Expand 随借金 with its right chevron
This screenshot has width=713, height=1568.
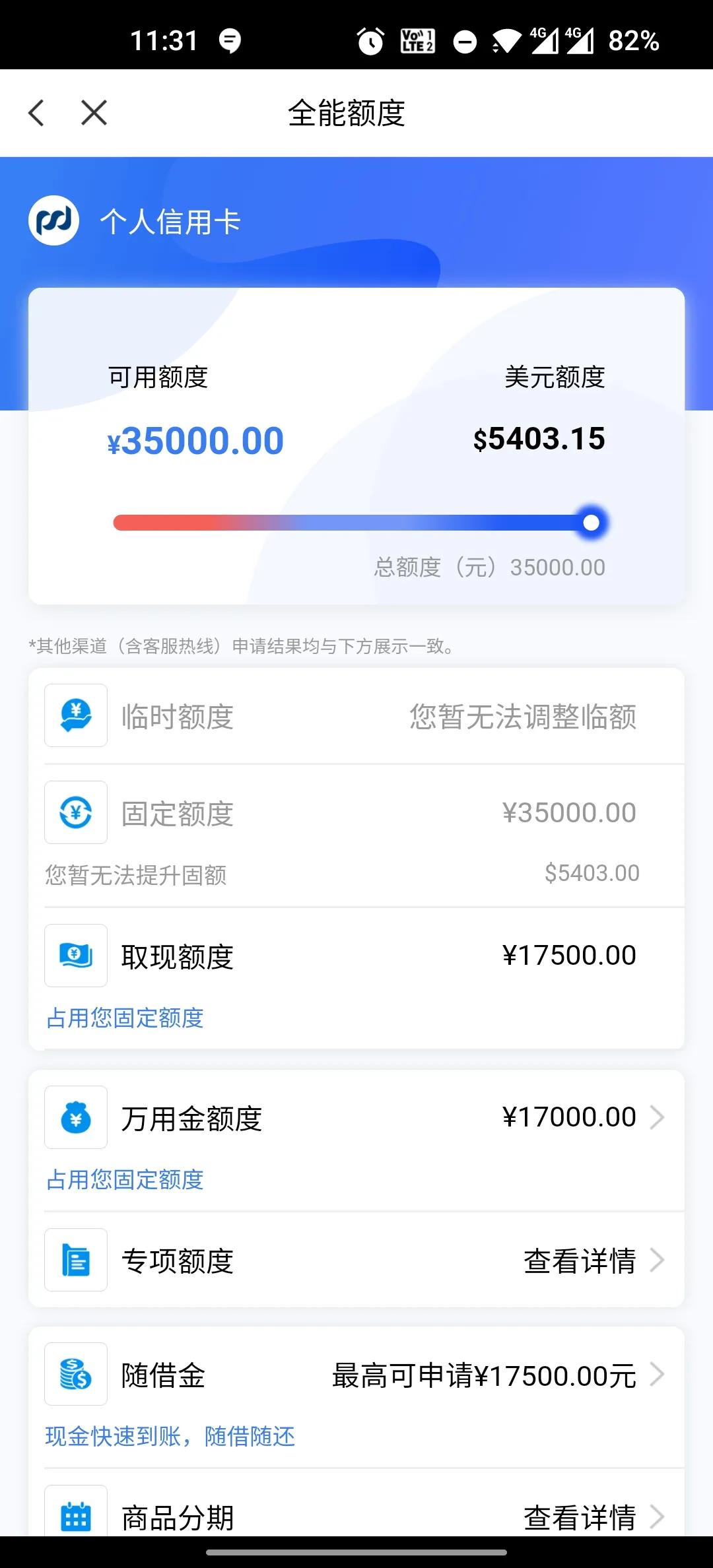click(658, 1375)
